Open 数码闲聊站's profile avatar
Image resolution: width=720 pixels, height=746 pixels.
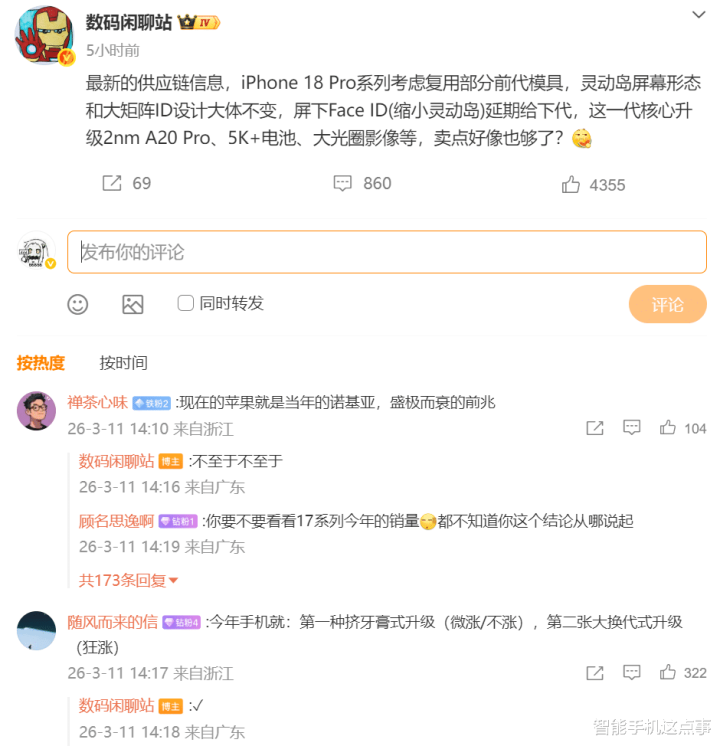pyautogui.click(x=43, y=35)
